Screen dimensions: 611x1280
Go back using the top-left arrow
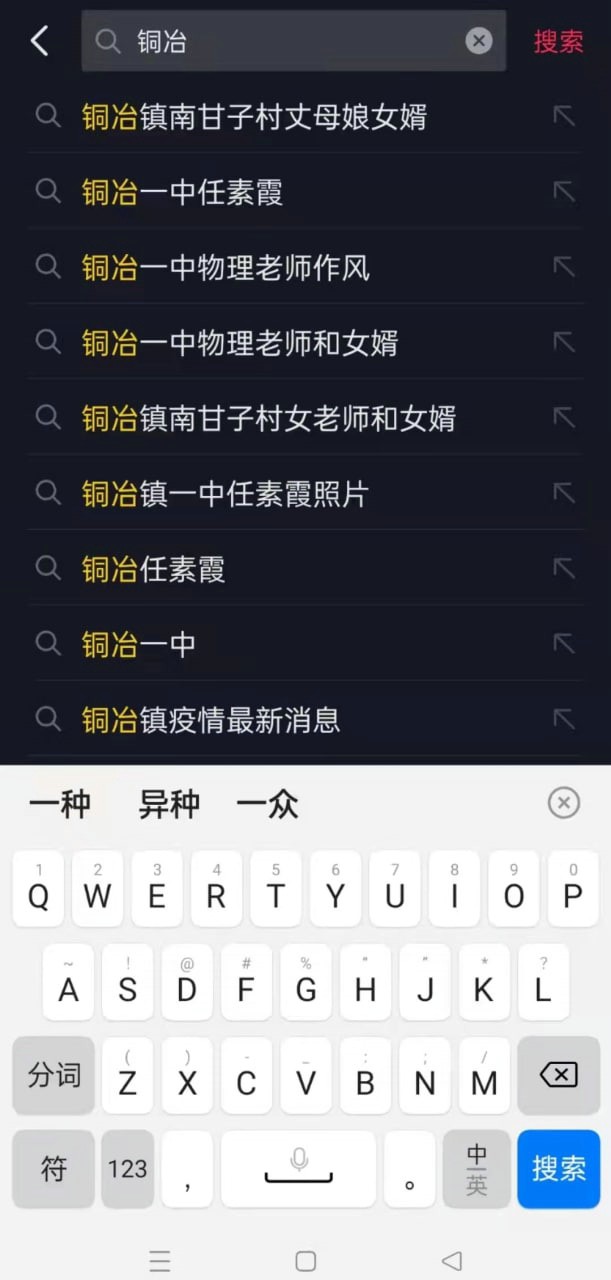[x=40, y=41]
